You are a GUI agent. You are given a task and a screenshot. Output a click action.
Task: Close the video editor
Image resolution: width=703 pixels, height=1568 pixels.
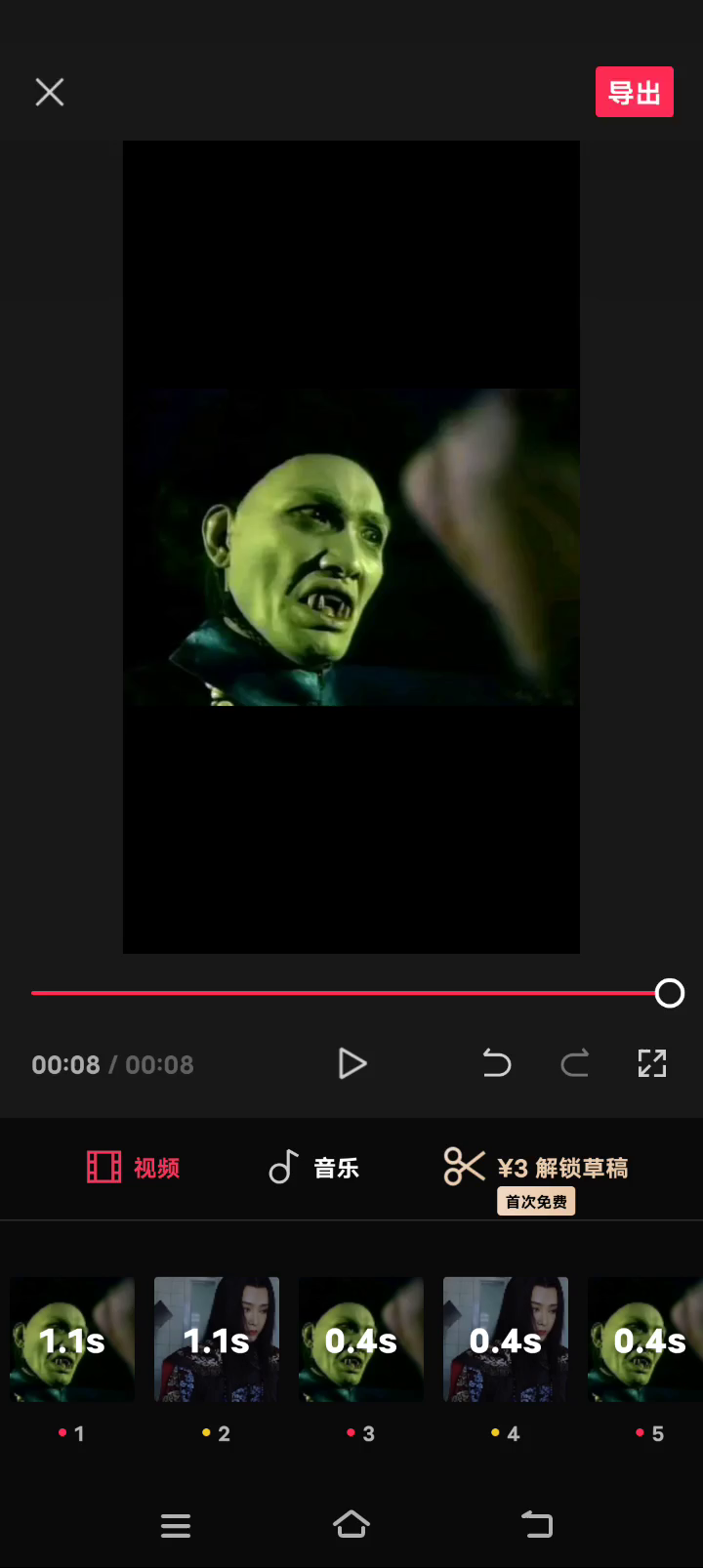50,93
